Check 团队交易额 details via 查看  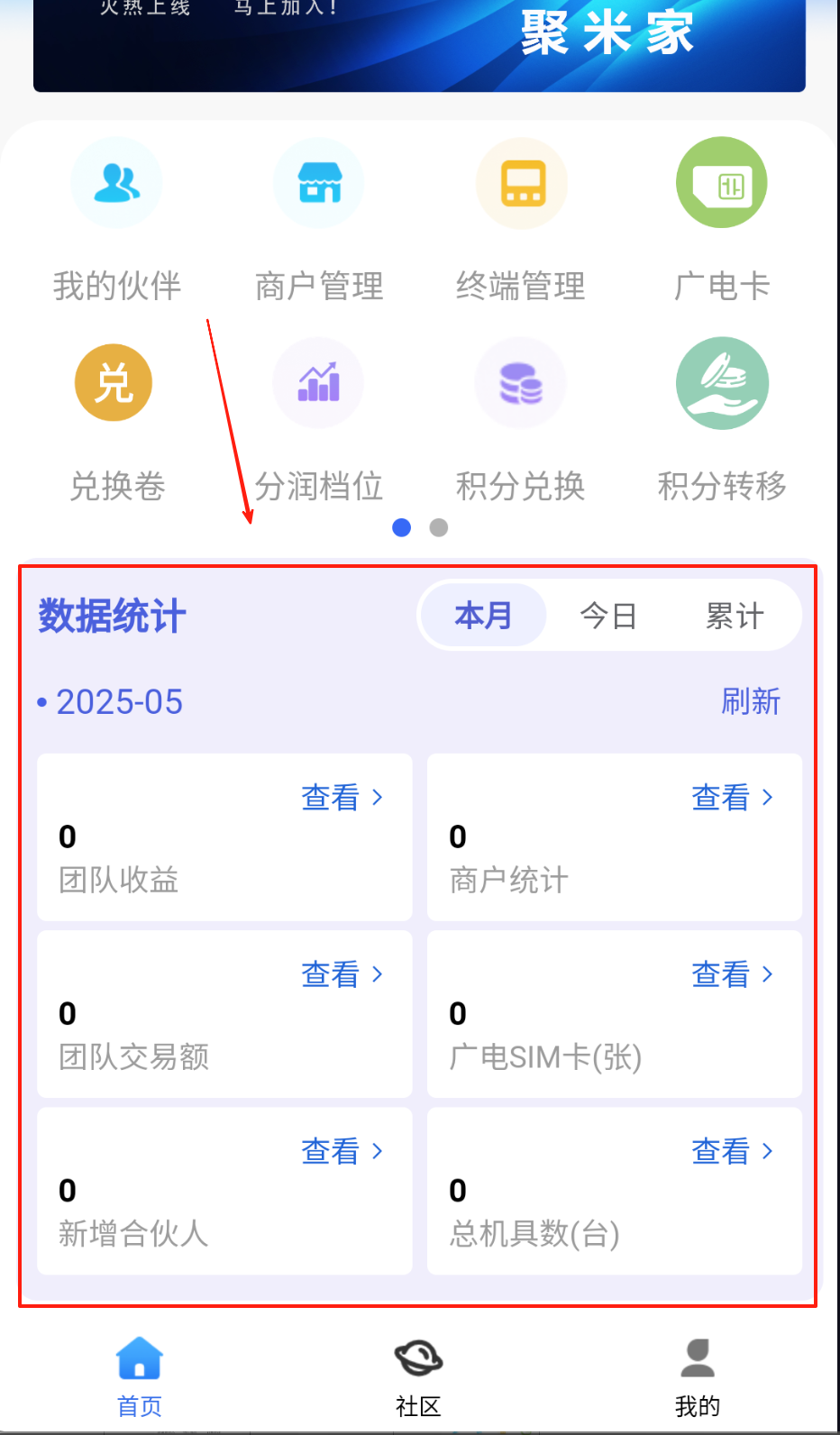coord(342,974)
